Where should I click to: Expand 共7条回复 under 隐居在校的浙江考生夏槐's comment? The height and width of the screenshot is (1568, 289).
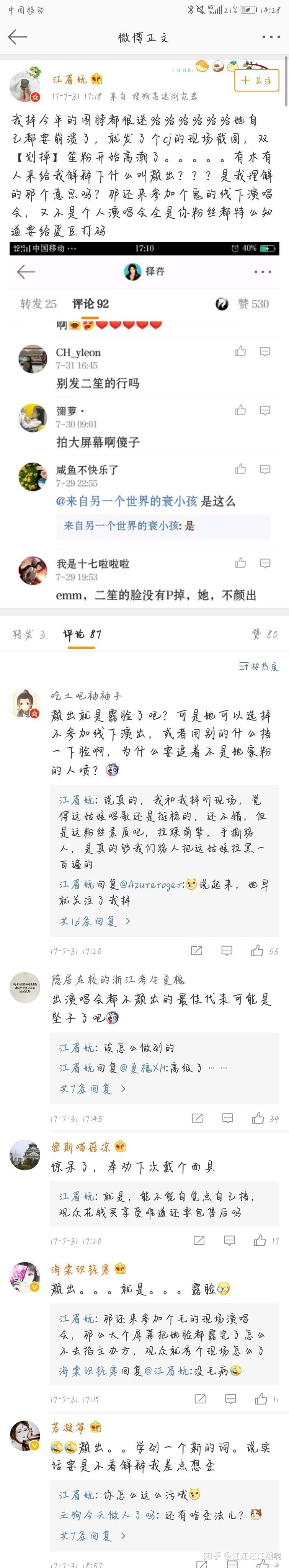tap(92, 1088)
